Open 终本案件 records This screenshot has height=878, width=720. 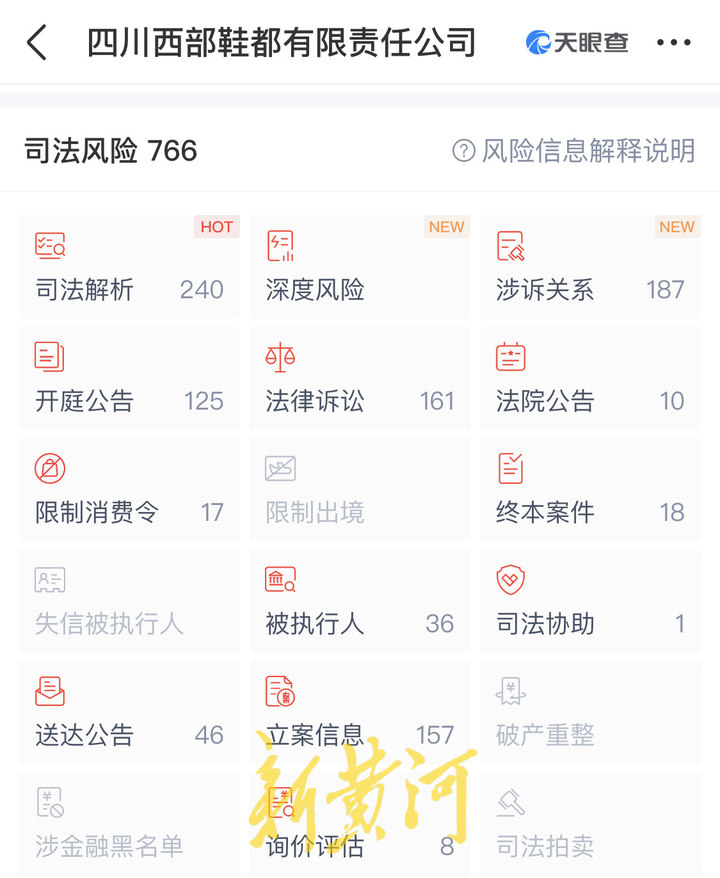tap(590, 491)
